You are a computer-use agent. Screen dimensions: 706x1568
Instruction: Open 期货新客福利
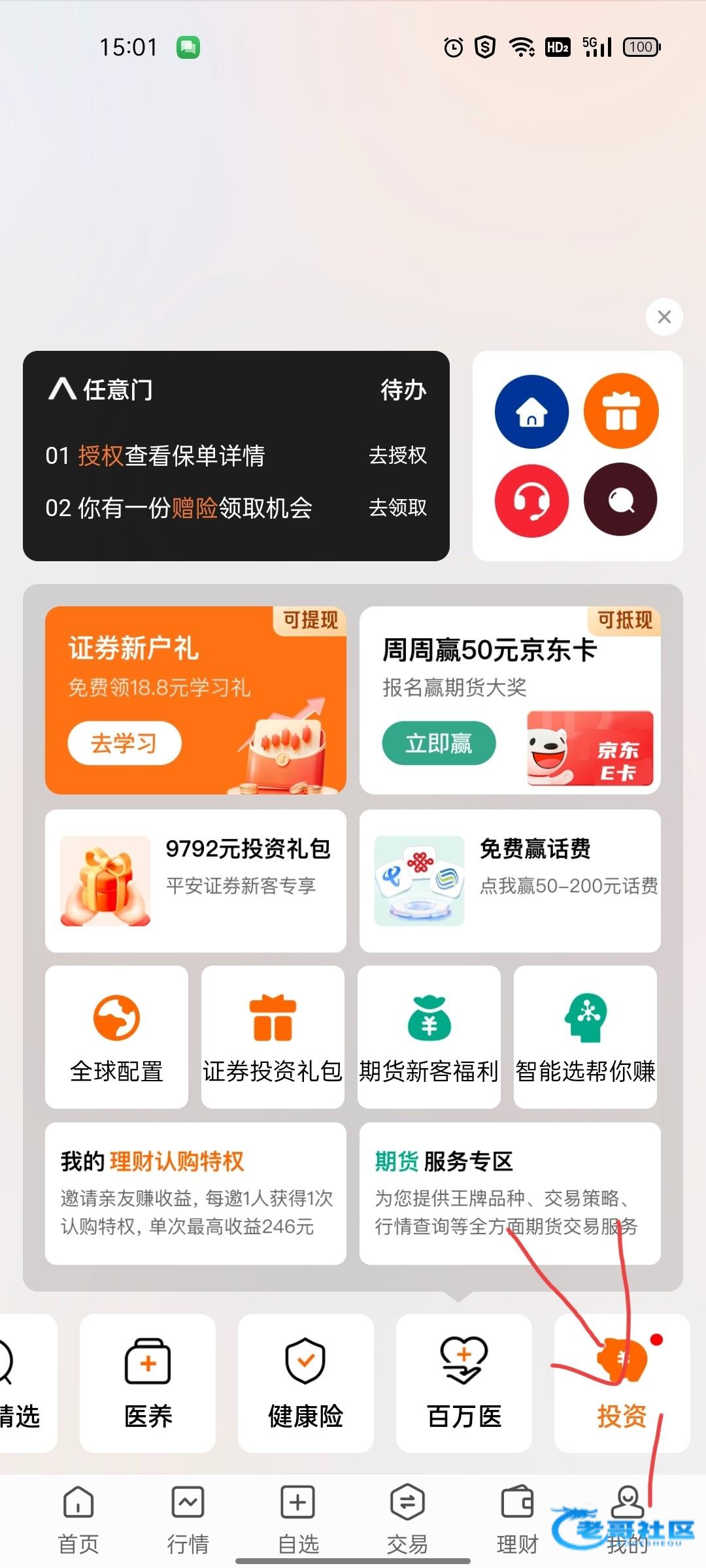[x=429, y=1037]
